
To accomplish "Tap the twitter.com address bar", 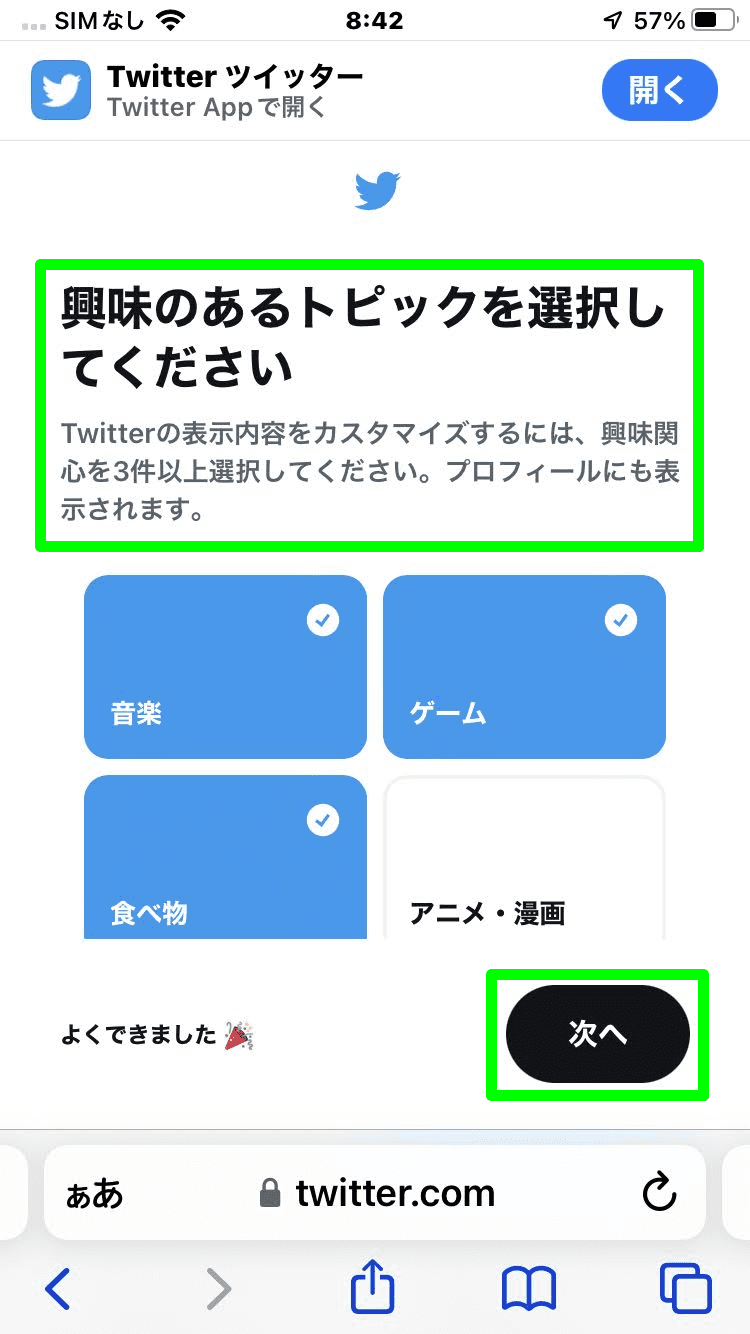I will coord(378,1193).
